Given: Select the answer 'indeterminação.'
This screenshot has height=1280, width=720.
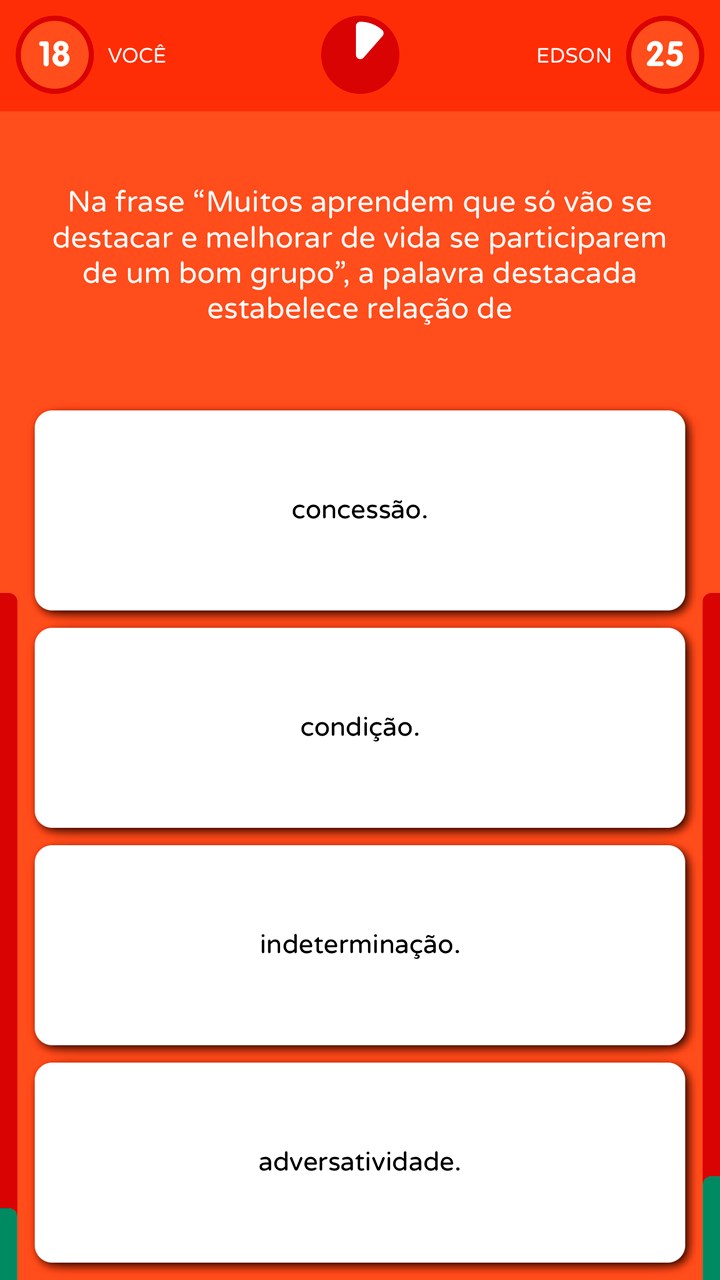Looking at the screenshot, I should tap(360, 944).
